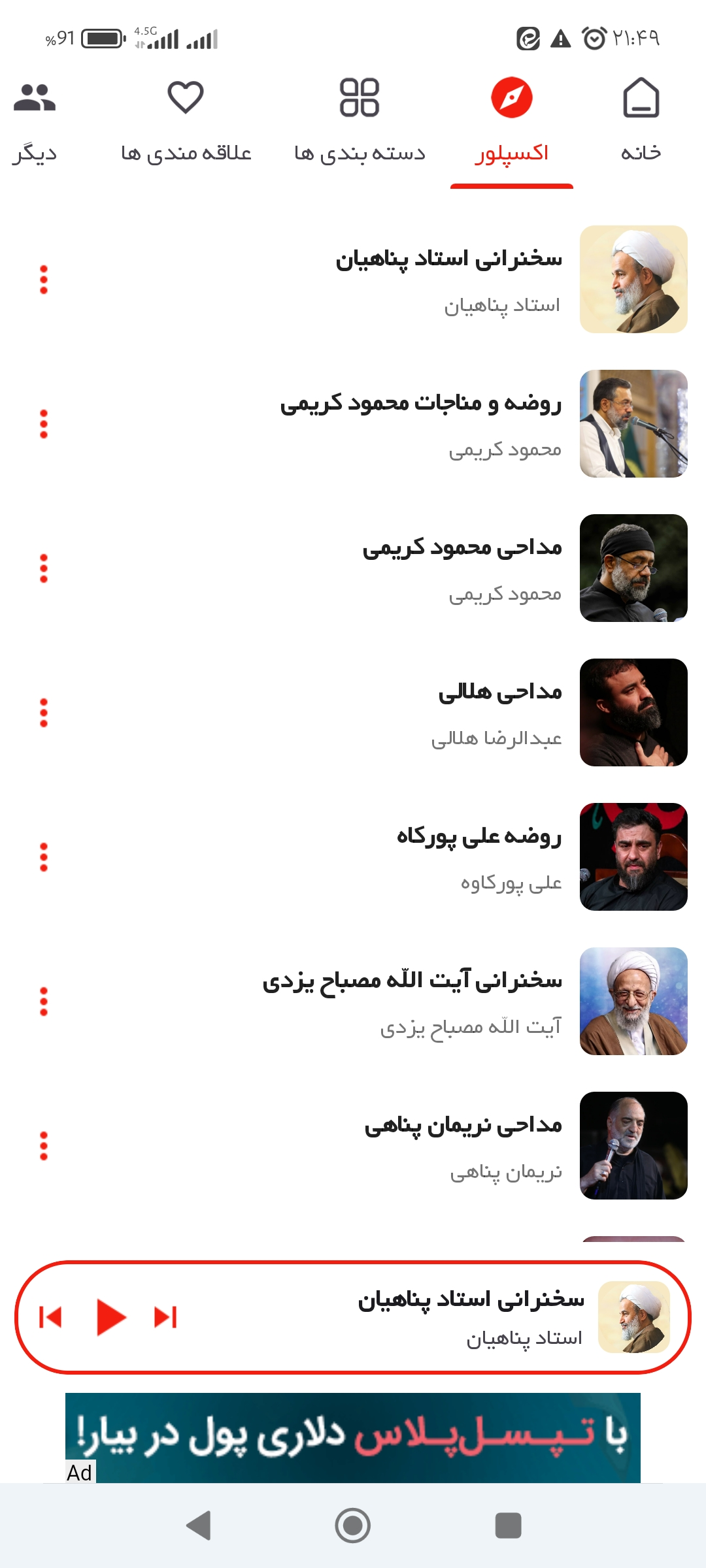Tap the system back button
Image resolution: width=706 pixels, height=1568 pixels.
click(199, 1526)
